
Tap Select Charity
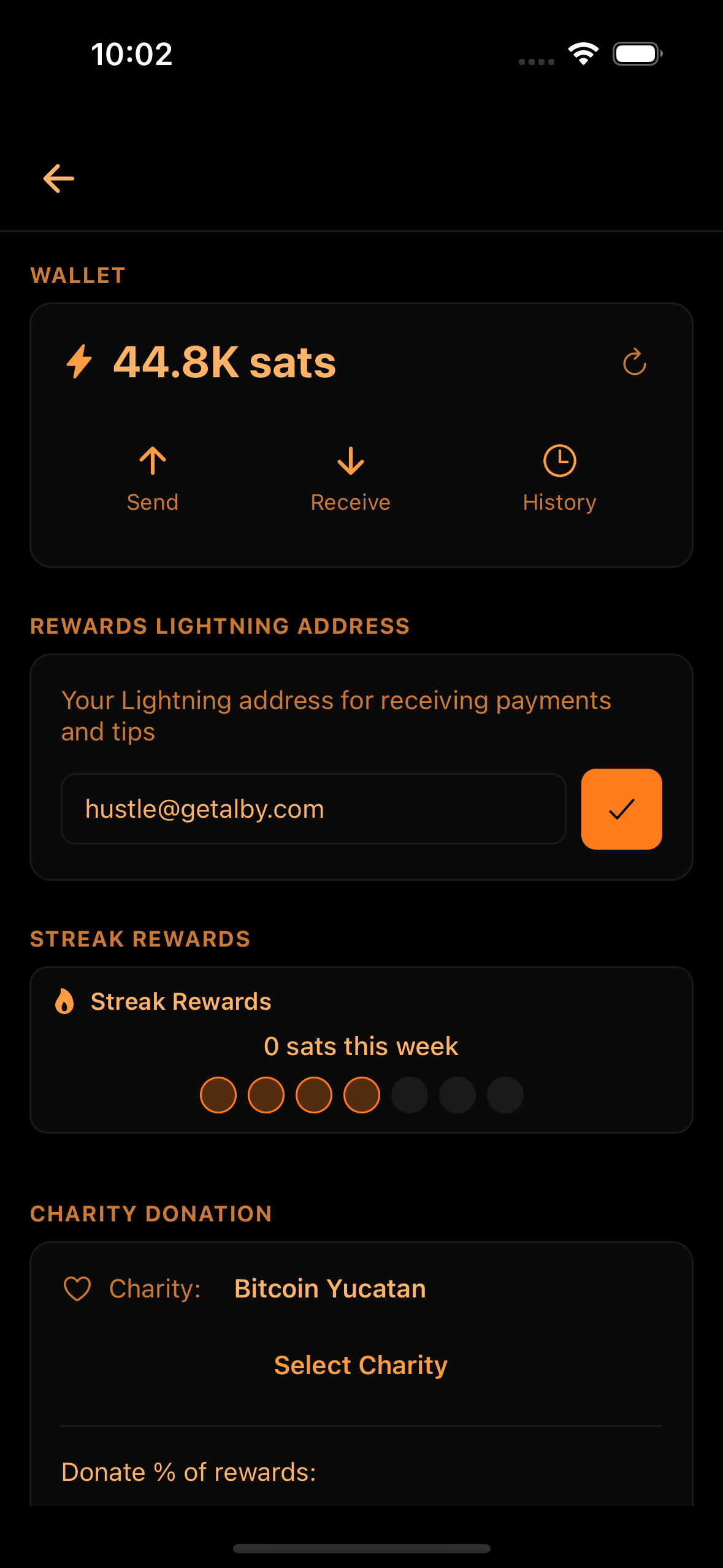[x=361, y=1366]
